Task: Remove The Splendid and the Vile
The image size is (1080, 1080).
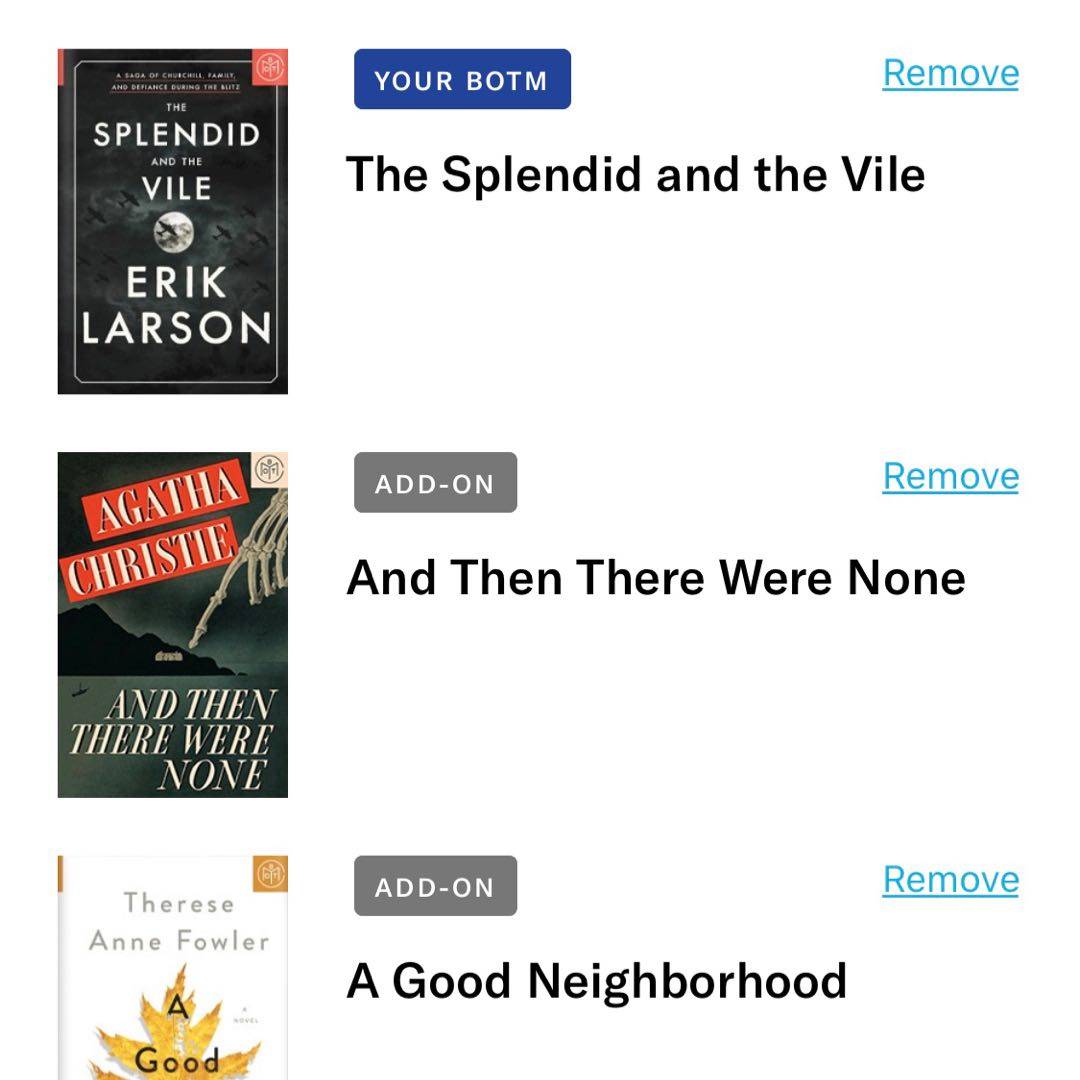Action: (x=950, y=73)
